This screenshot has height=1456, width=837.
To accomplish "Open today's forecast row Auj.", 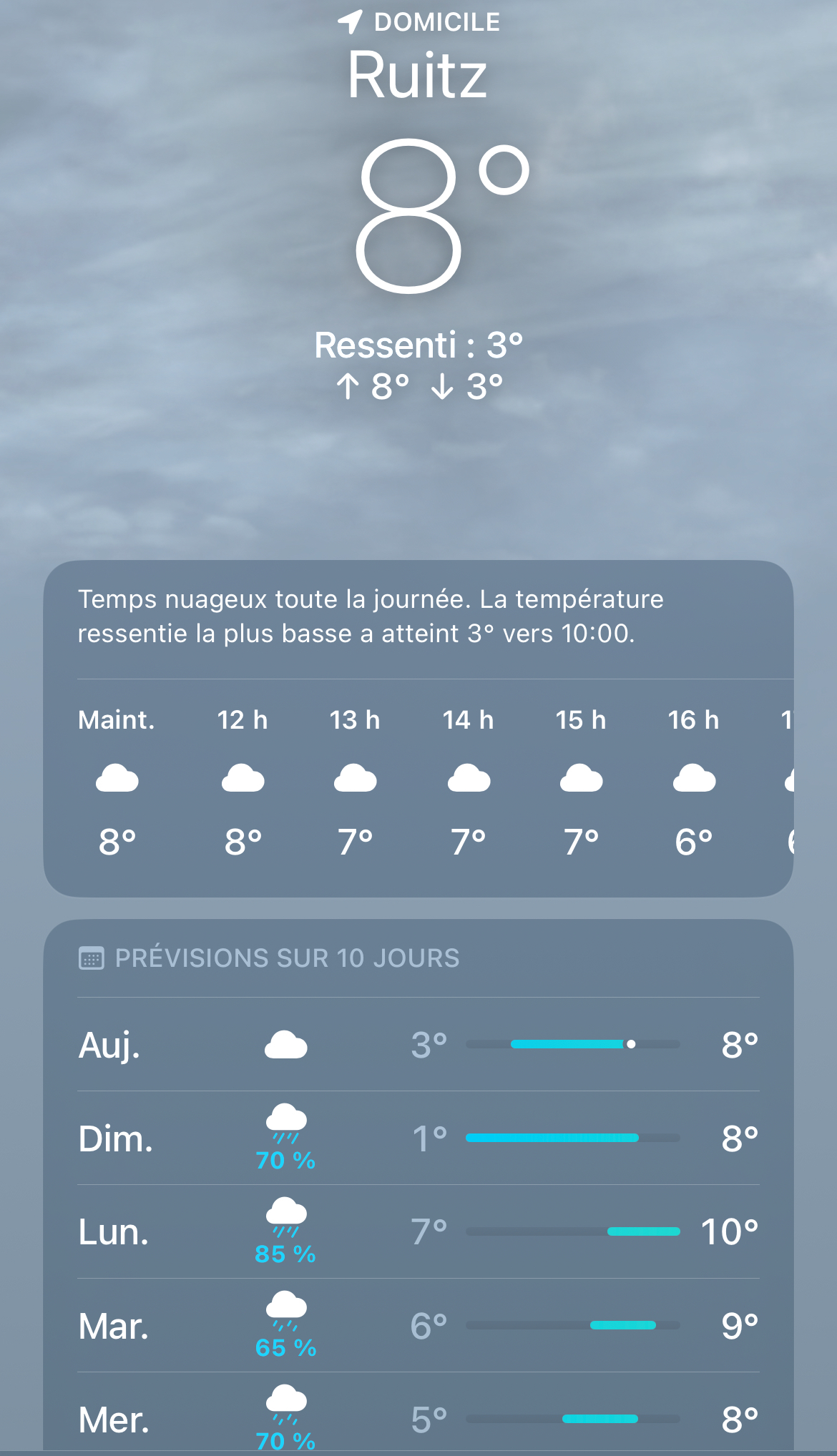I will (x=418, y=1044).
